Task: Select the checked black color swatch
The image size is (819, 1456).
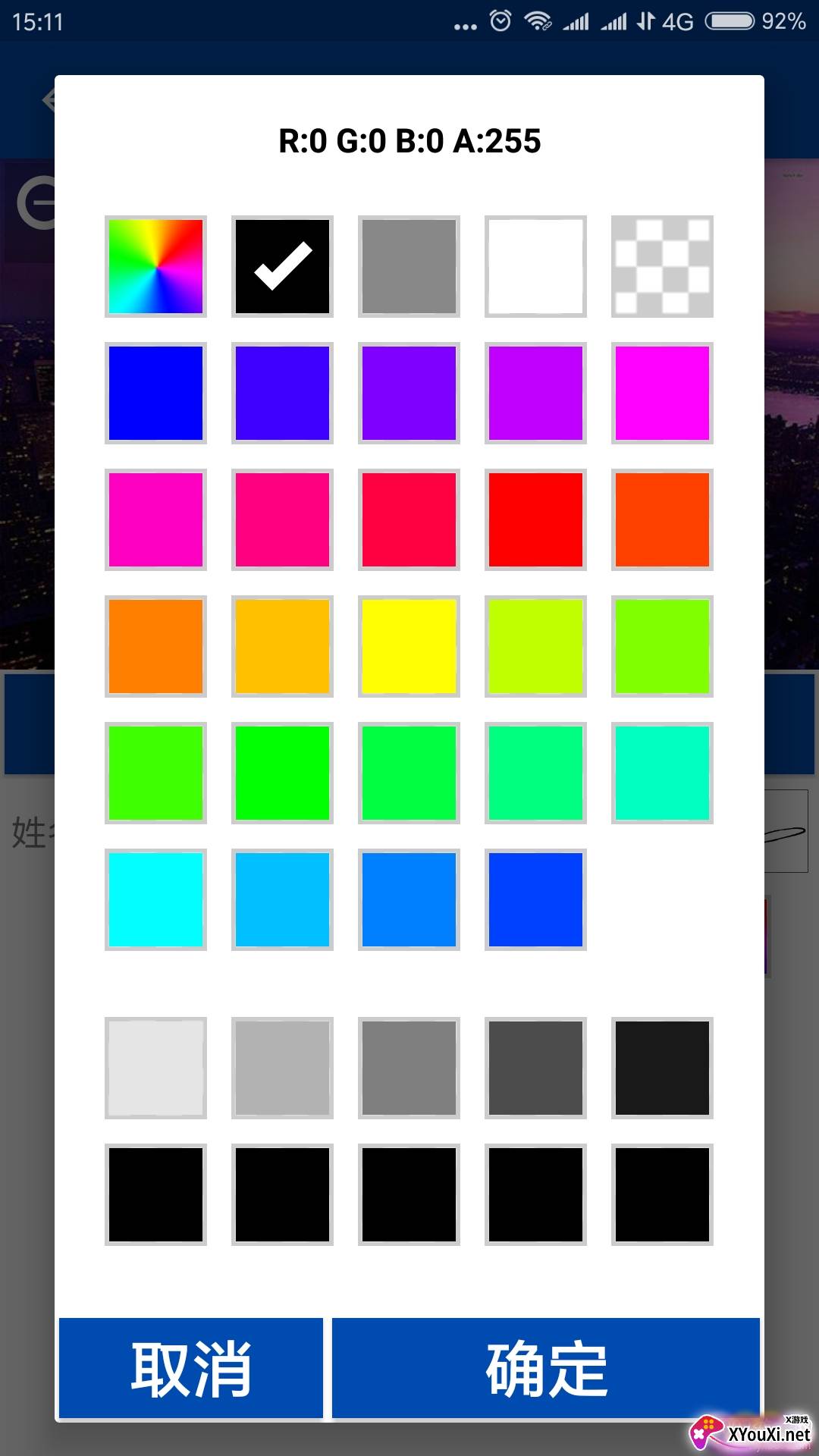Action: (x=282, y=266)
